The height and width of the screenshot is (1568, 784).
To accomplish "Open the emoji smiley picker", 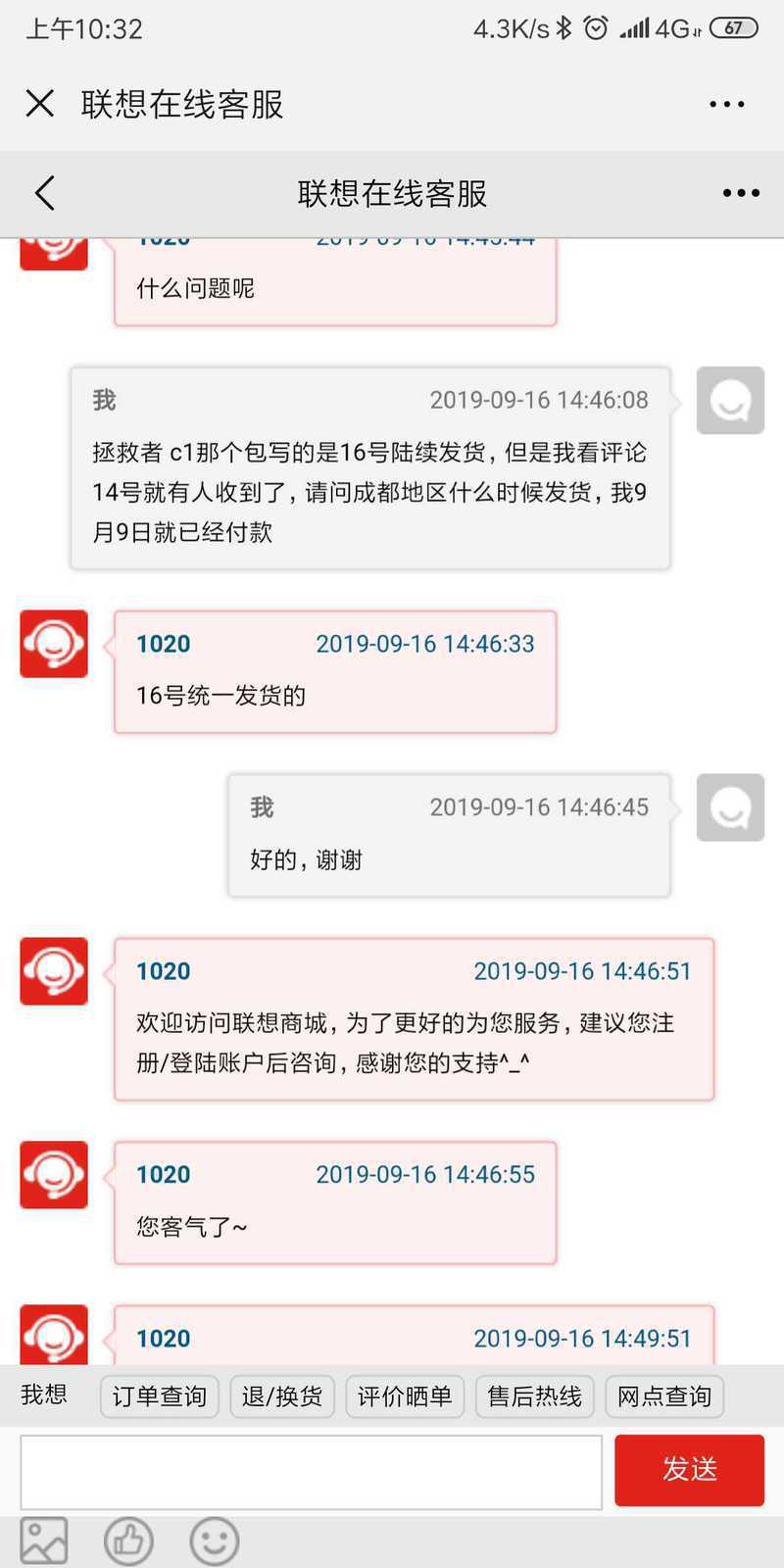I will (x=214, y=1541).
